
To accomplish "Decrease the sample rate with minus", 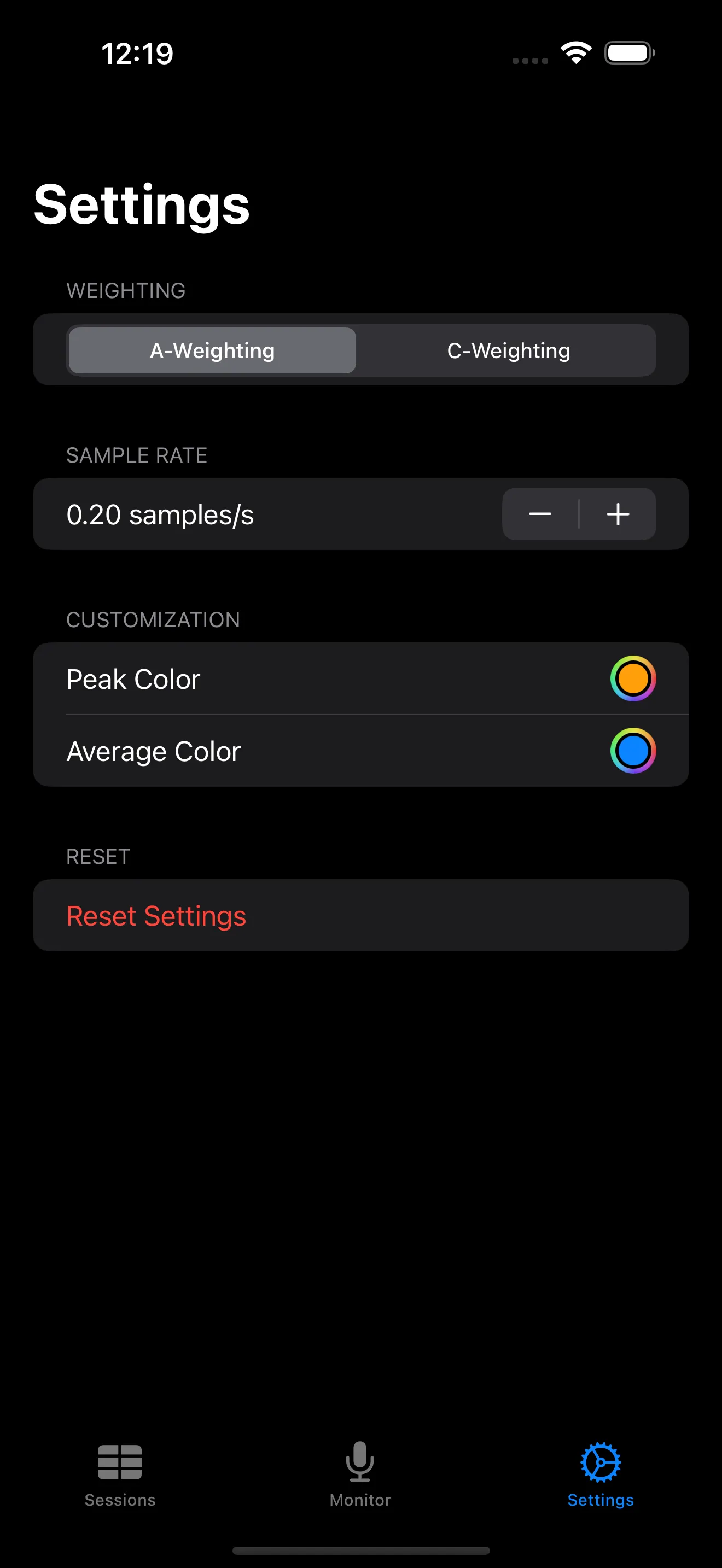I will coord(540,514).
